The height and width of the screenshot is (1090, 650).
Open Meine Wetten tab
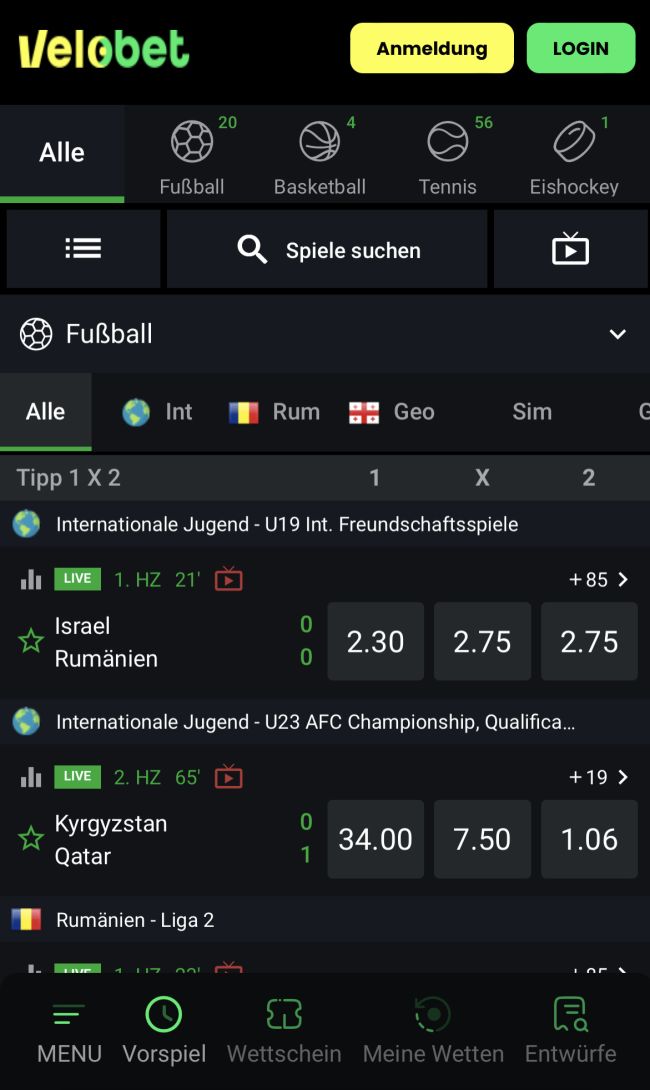(433, 1031)
